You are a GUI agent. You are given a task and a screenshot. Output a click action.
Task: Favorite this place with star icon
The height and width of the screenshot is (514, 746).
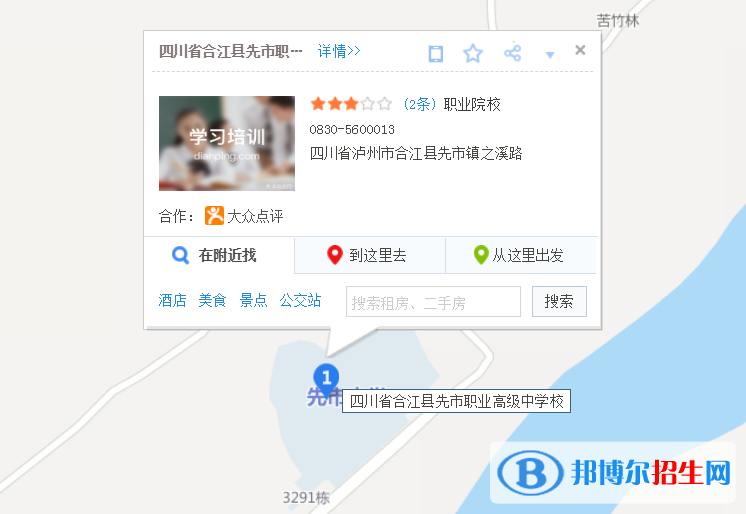coord(473,54)
